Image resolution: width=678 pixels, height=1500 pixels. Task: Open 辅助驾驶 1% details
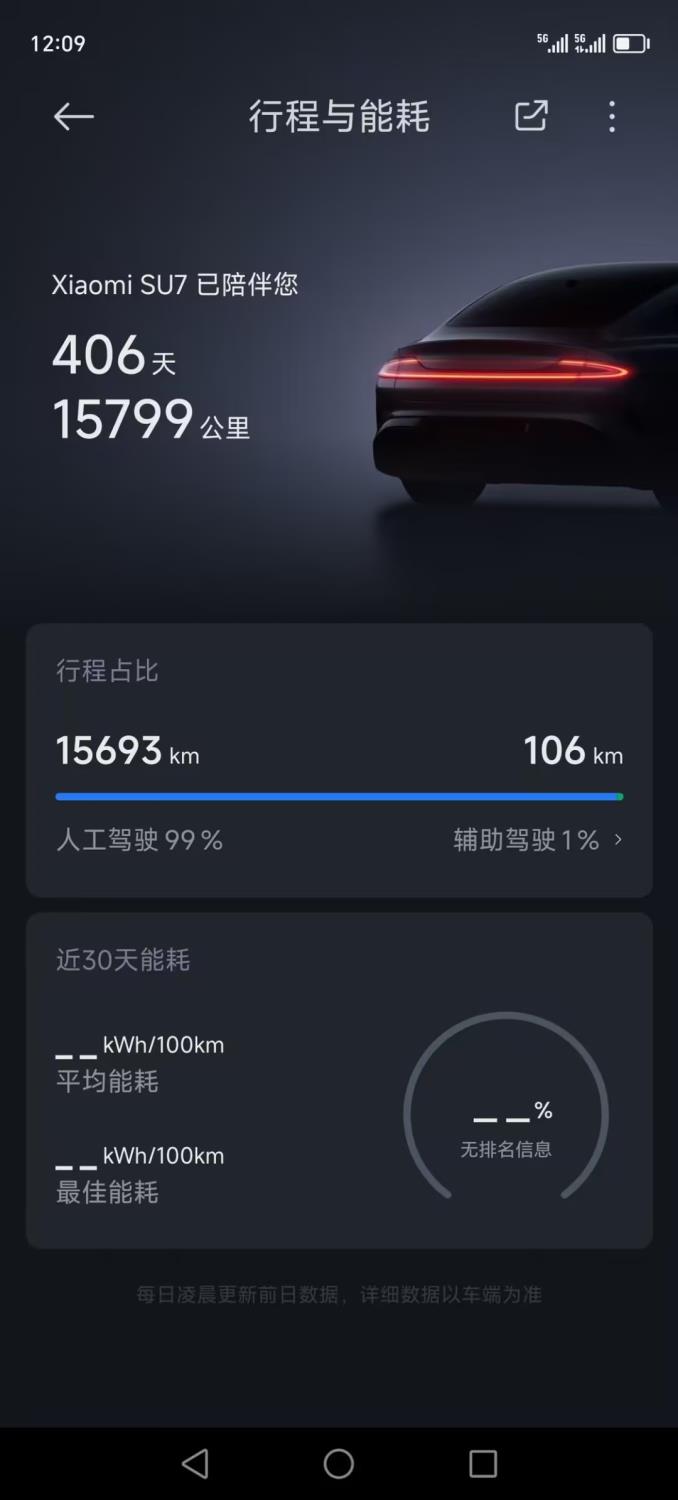click(538, 840)
